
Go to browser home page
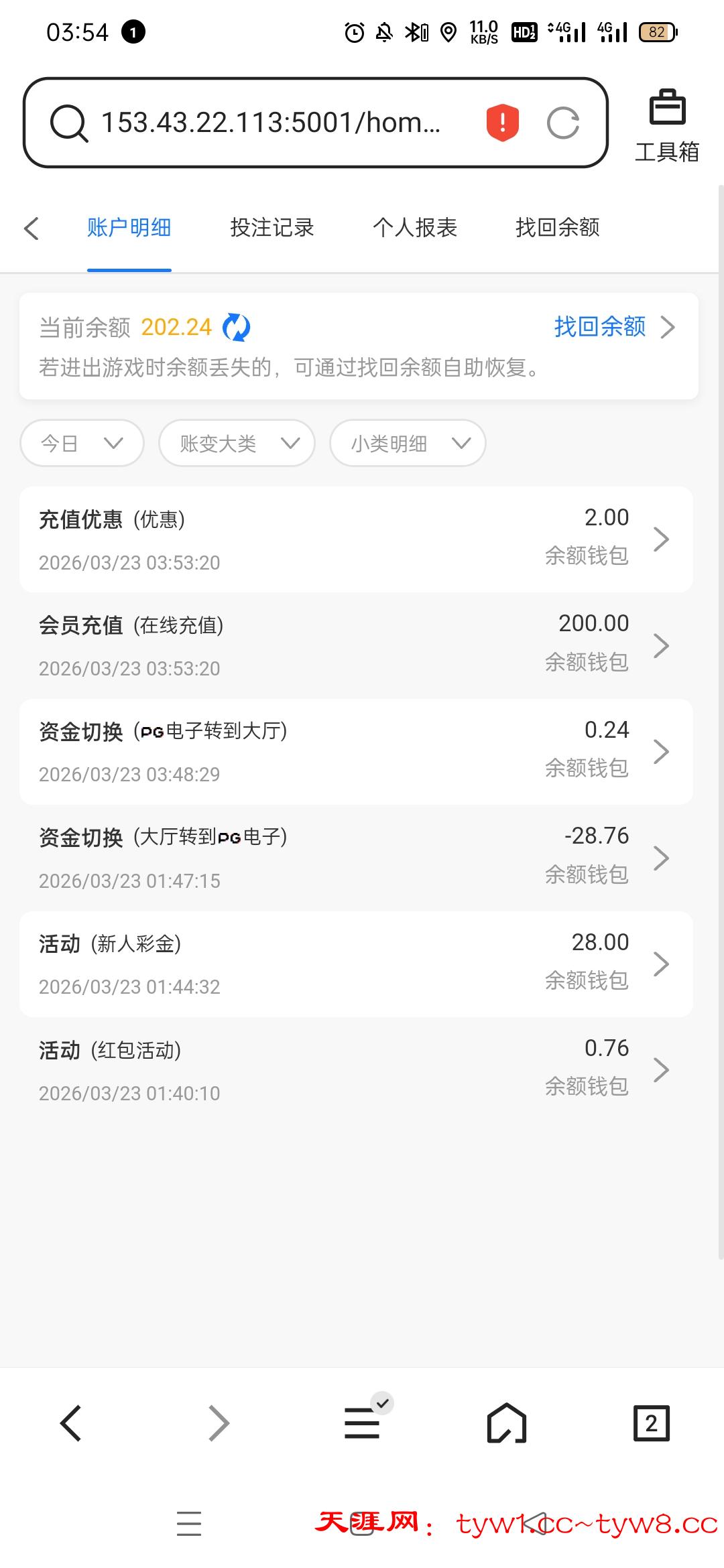(506, 1423)
